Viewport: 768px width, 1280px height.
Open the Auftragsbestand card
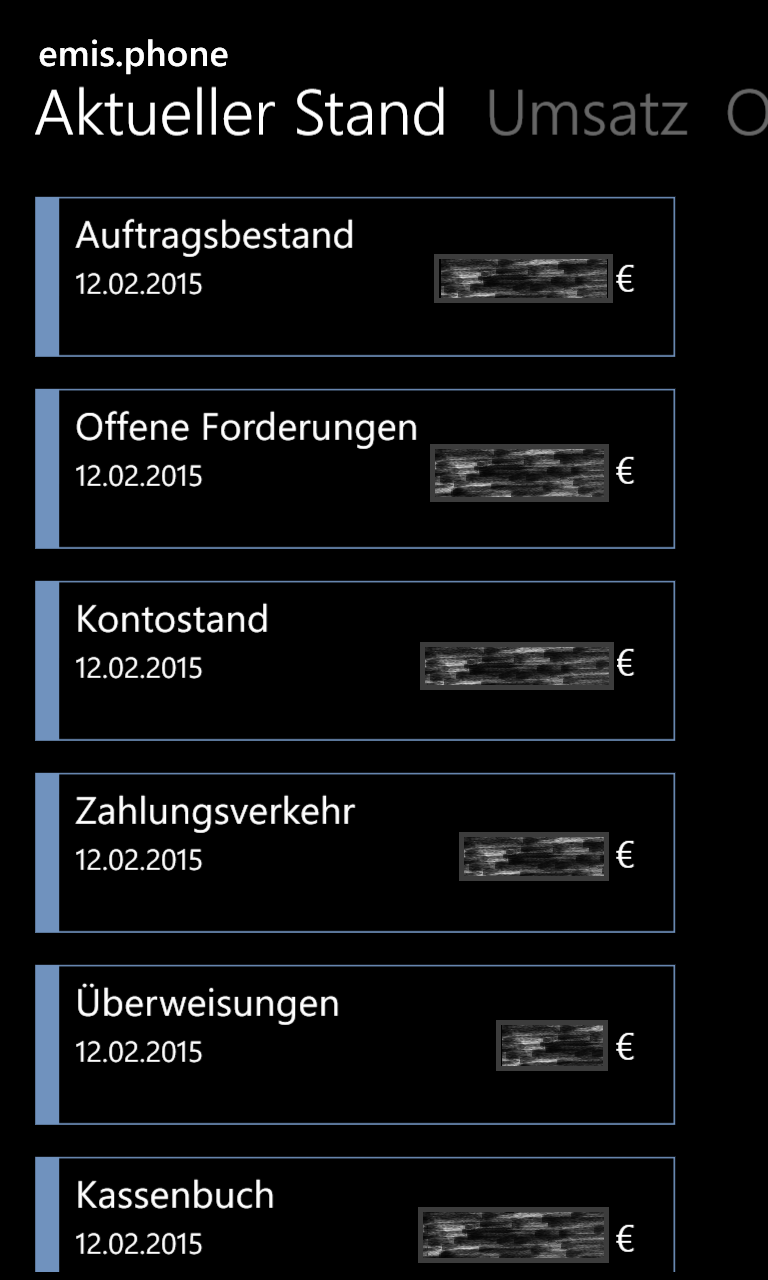(355, 277)
